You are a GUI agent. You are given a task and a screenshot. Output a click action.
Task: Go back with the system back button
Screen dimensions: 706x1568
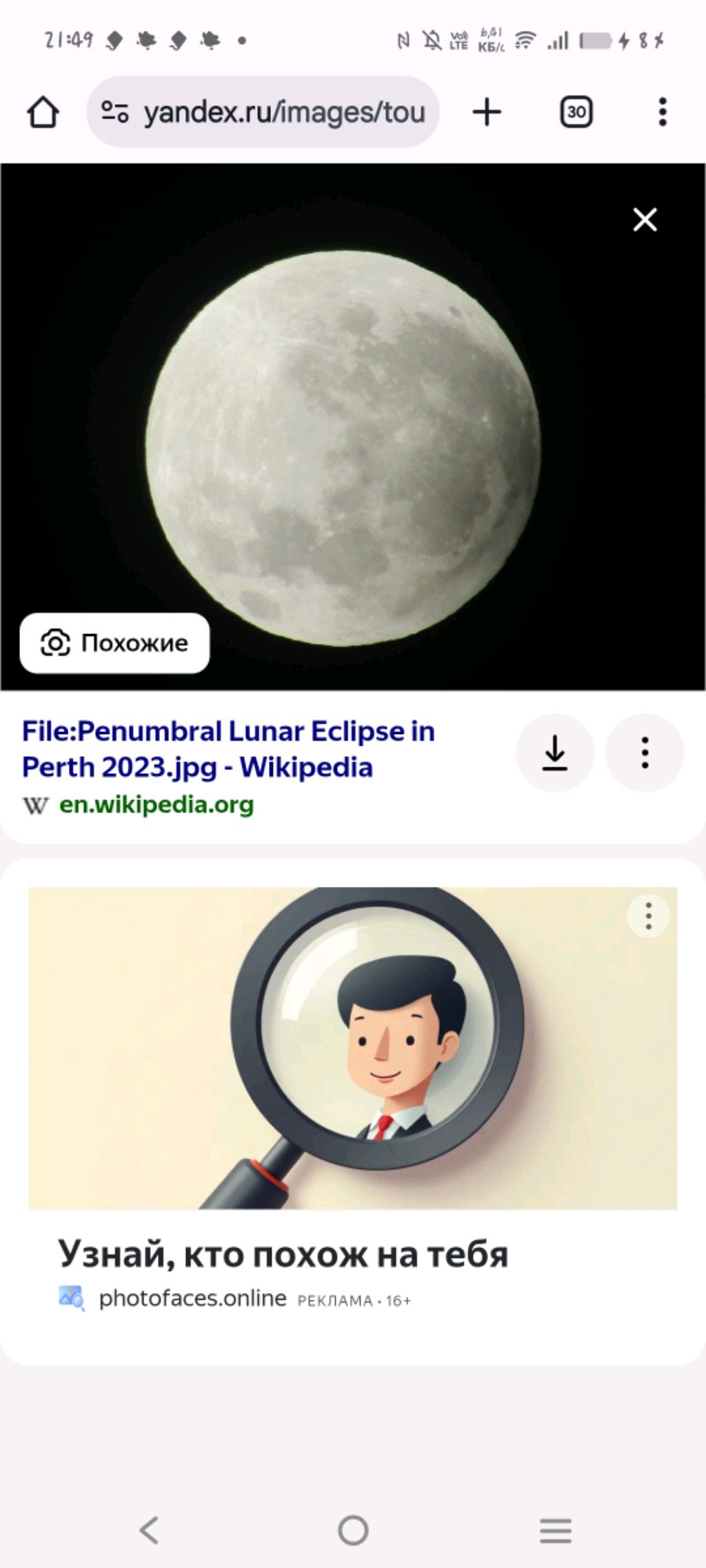pyautogui.click(x=149, y=1531)
